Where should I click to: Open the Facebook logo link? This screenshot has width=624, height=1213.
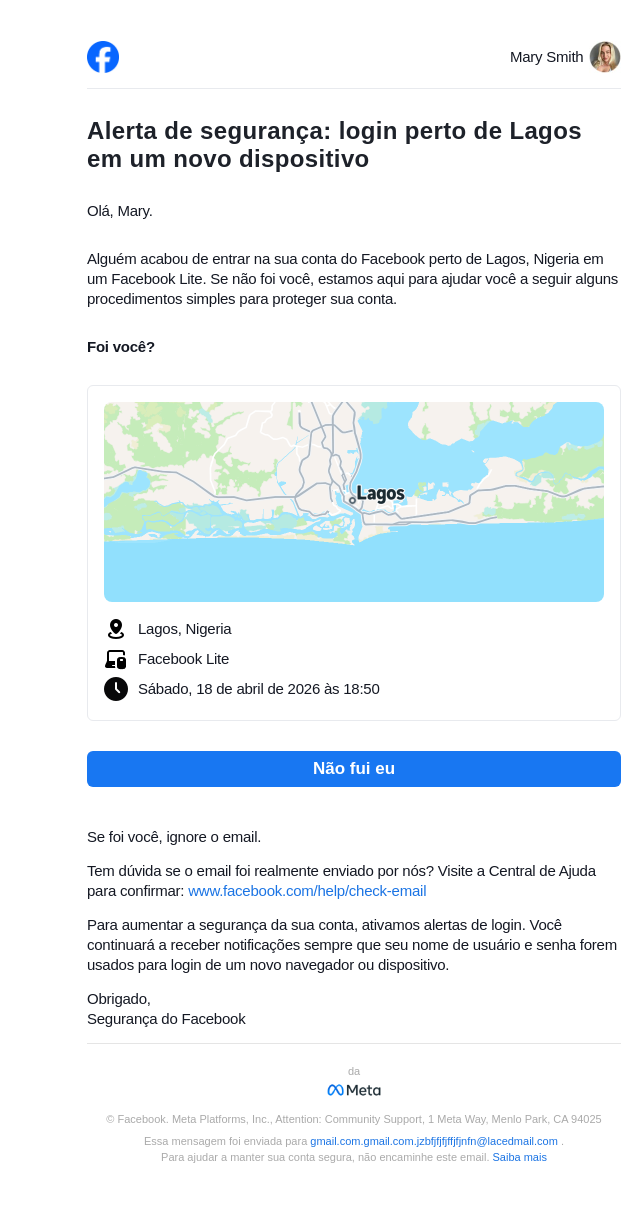point(103,57)
